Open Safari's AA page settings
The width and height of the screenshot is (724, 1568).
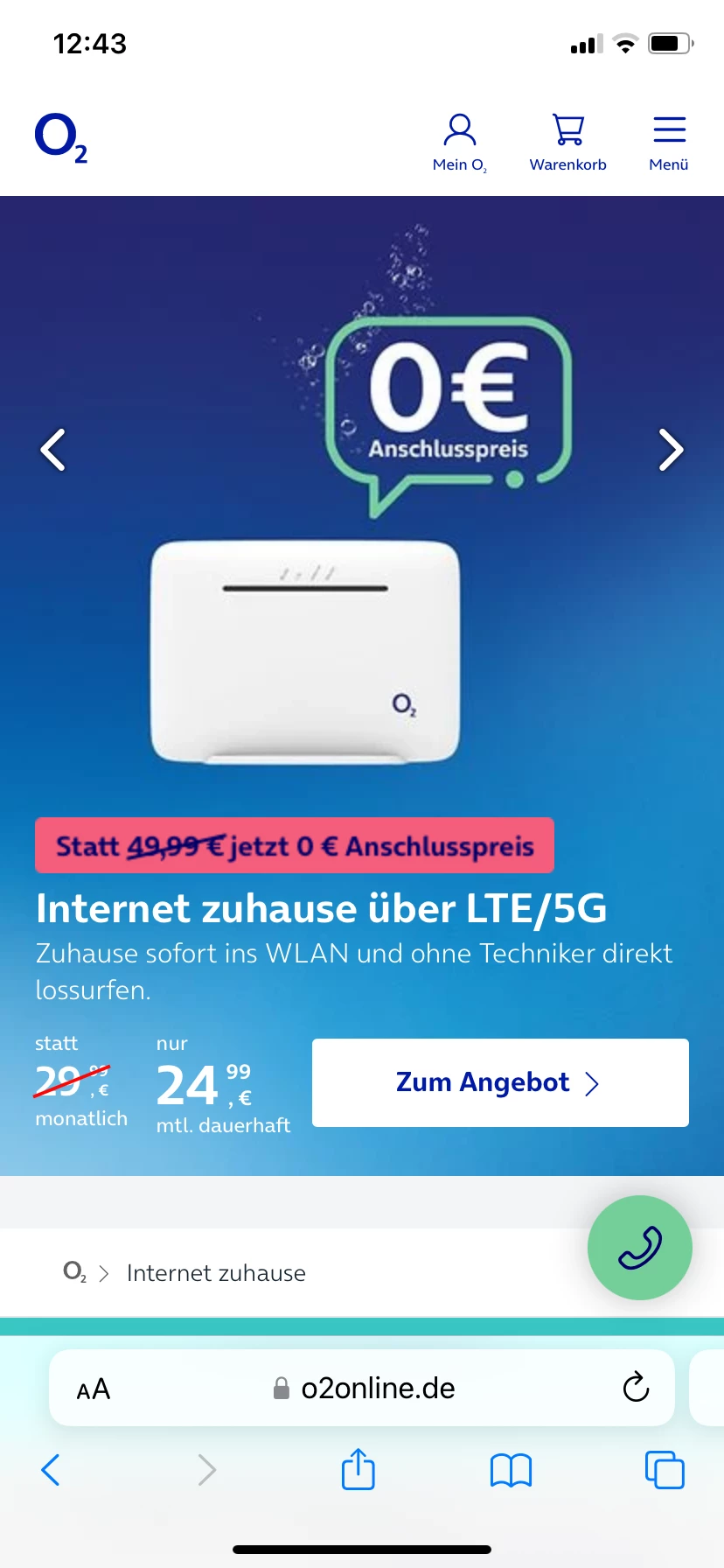point(94,1389)
